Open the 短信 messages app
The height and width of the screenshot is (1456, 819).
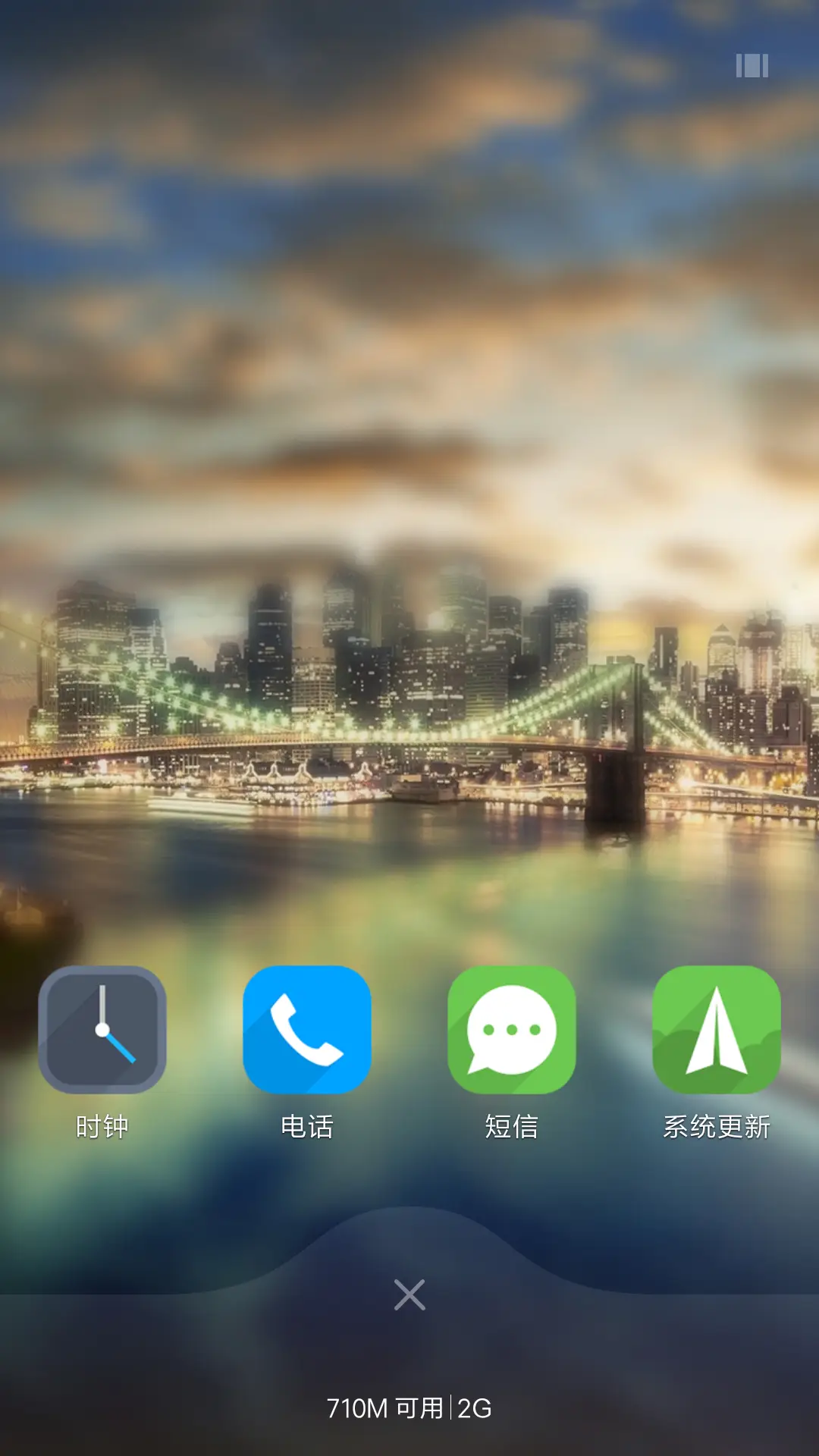(x=512, y=1029)
